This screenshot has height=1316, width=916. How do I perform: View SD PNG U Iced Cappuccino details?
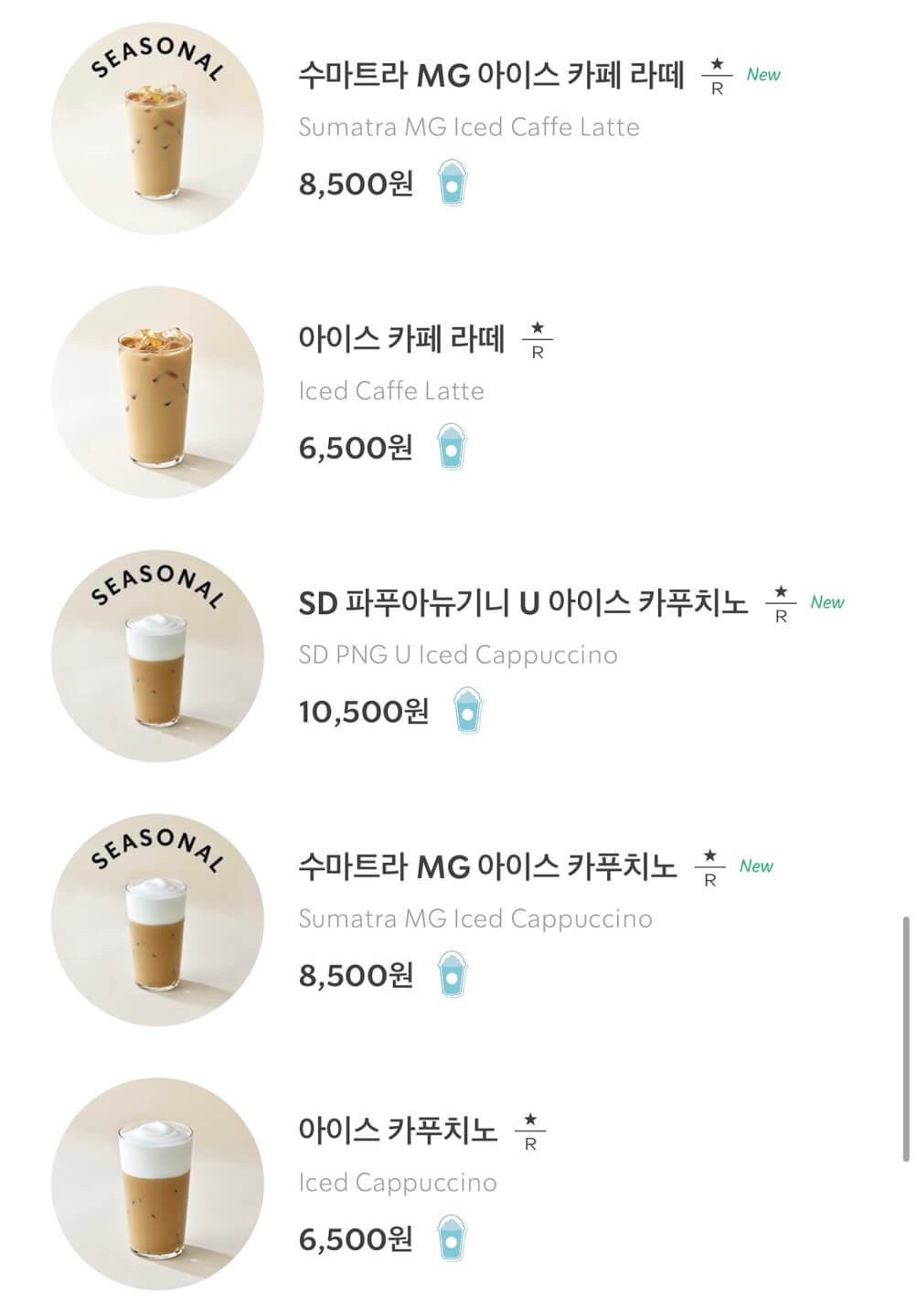pyautogui.click(x=522, y=604)
